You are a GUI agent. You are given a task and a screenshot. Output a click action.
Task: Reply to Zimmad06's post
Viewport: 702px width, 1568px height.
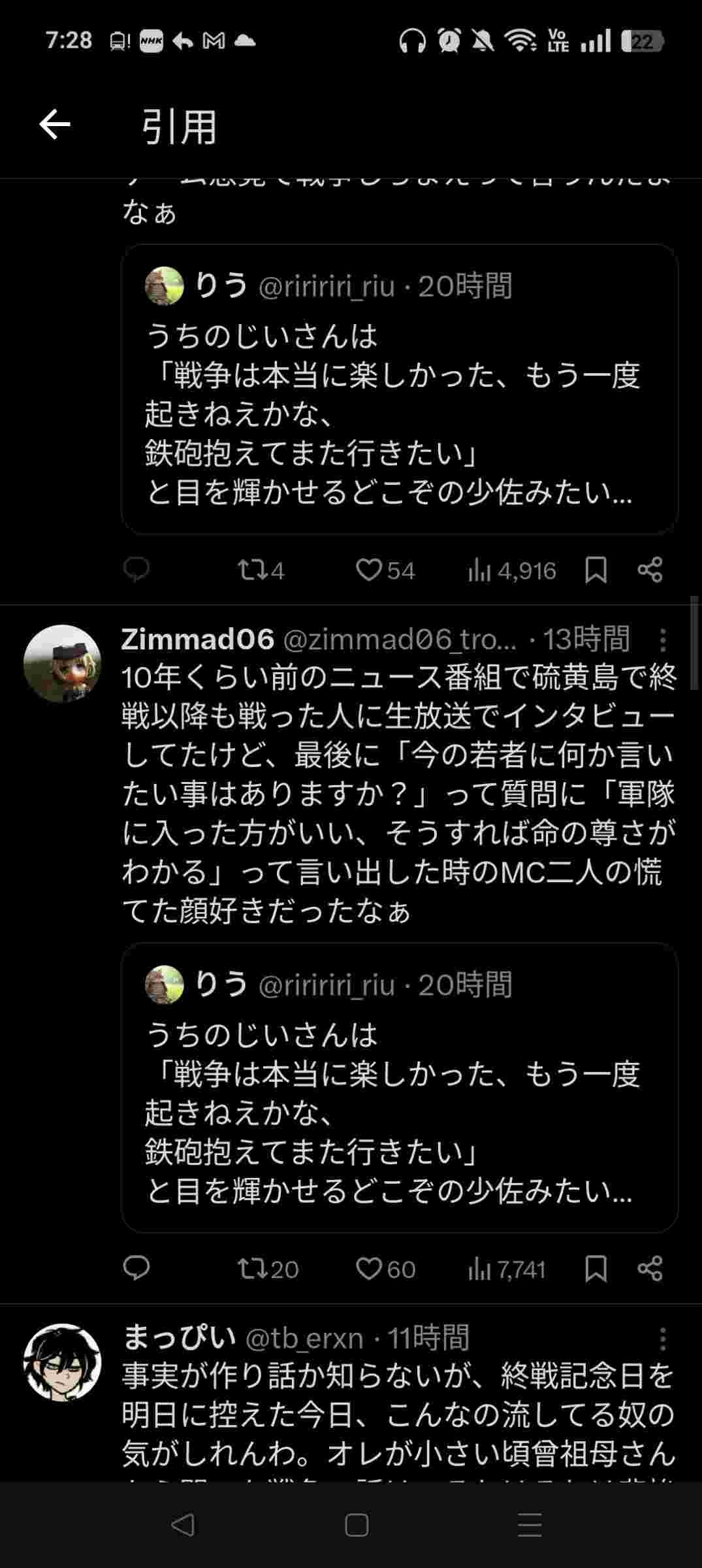[136, 1269]
